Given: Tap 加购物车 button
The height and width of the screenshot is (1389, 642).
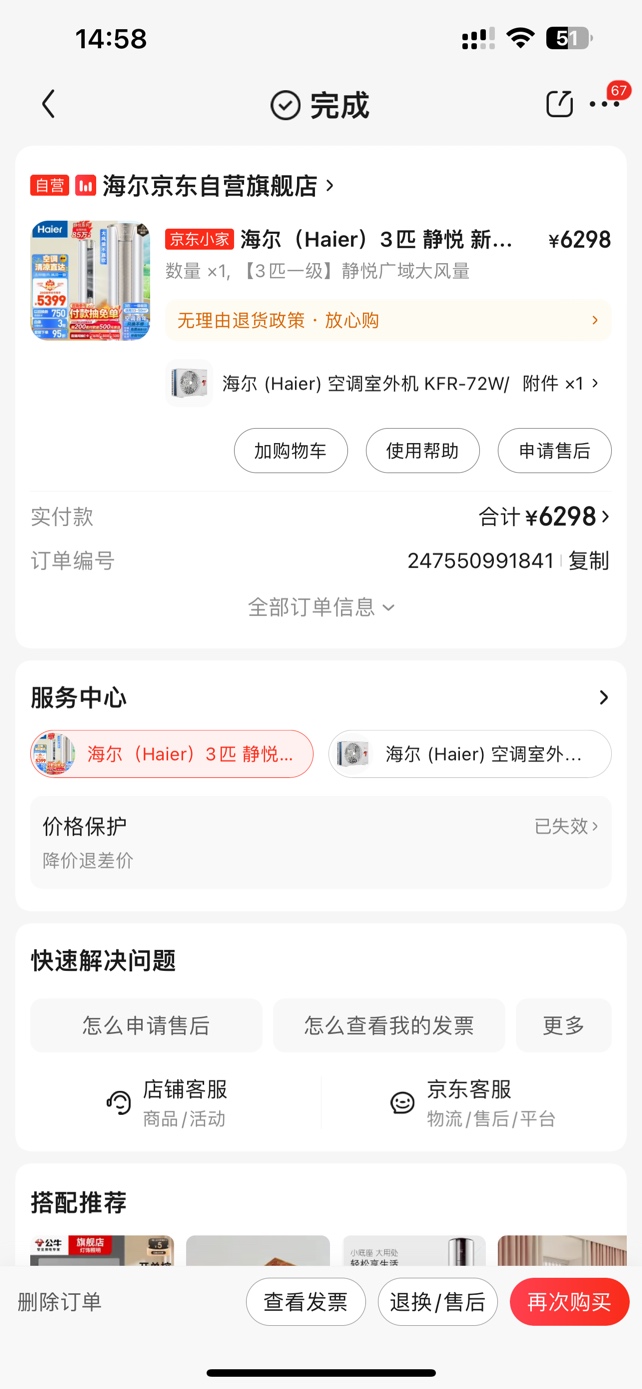Looking at the screenshot, I should (290, 451).
